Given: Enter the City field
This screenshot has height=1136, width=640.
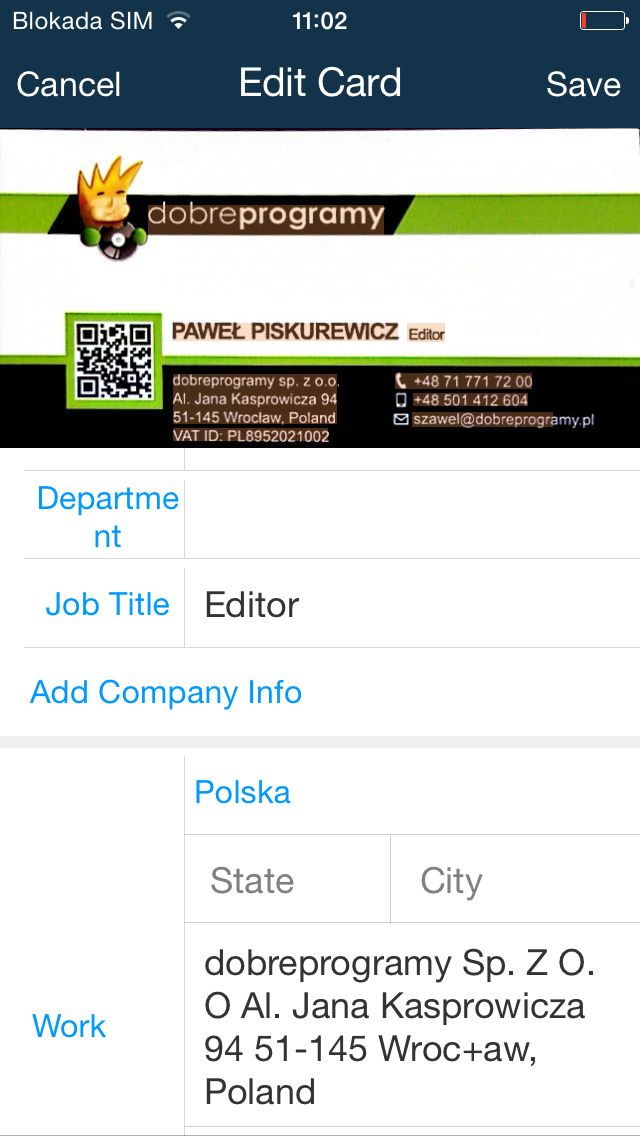Looking at the screenshot, I should pyautogui.click(x=515, y=880).
